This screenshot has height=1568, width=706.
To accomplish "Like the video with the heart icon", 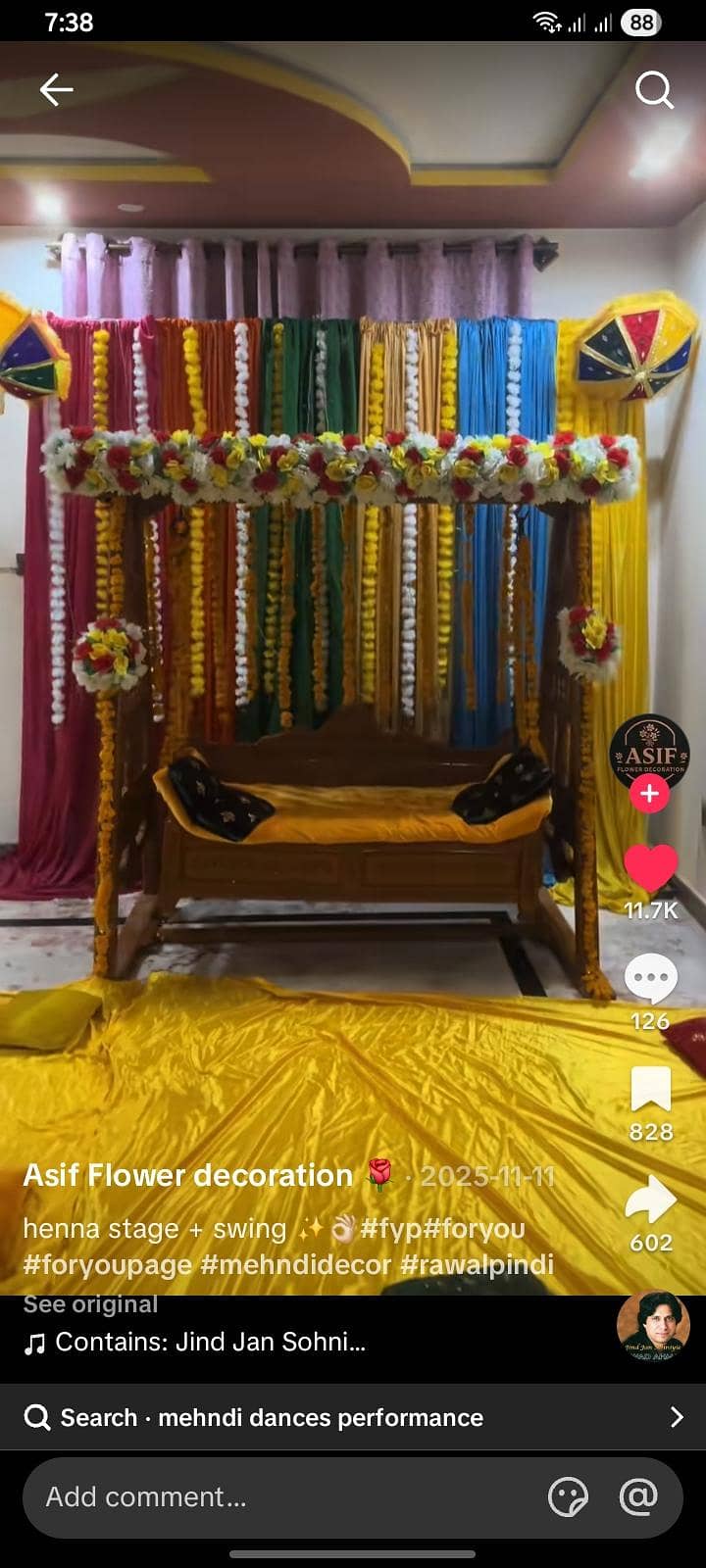I will (651, 866).
